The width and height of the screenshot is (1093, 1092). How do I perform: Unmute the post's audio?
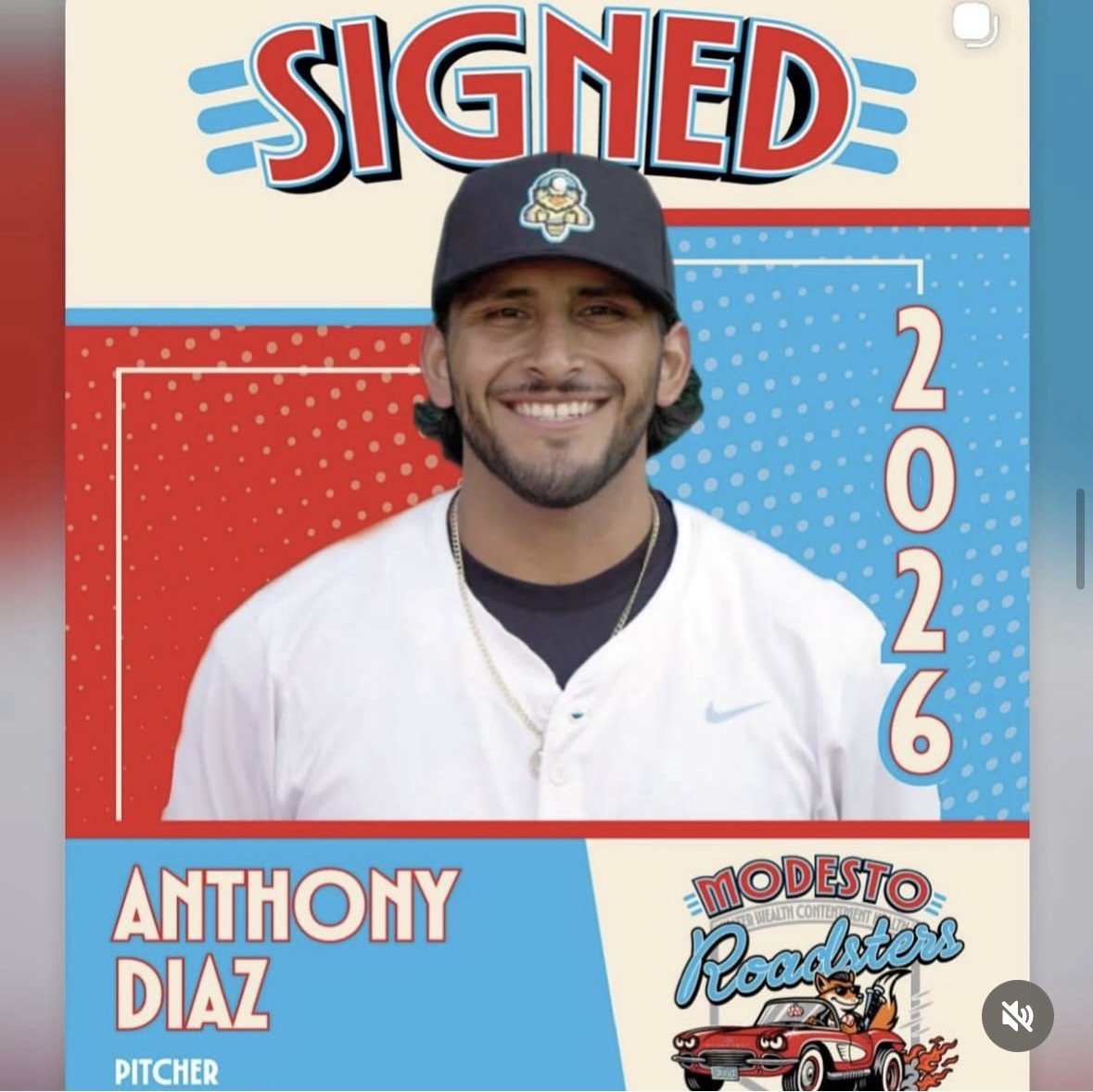[1017, 1016]
